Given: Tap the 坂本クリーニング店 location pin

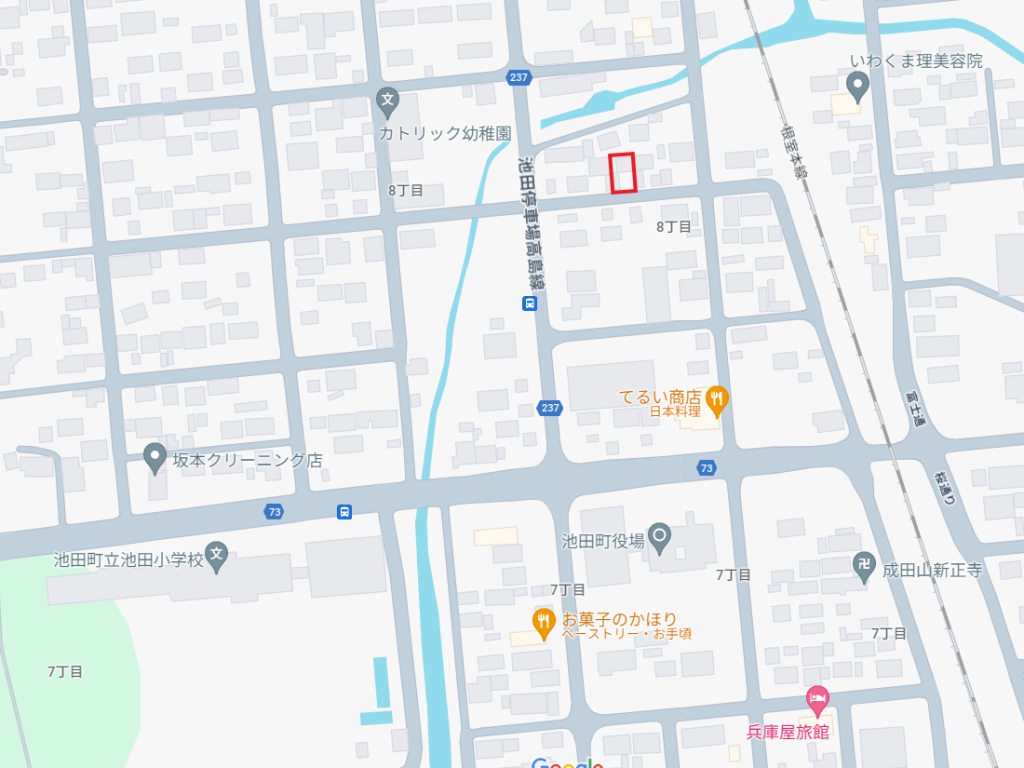Looking at the screenshot, I should coord(154,458).
